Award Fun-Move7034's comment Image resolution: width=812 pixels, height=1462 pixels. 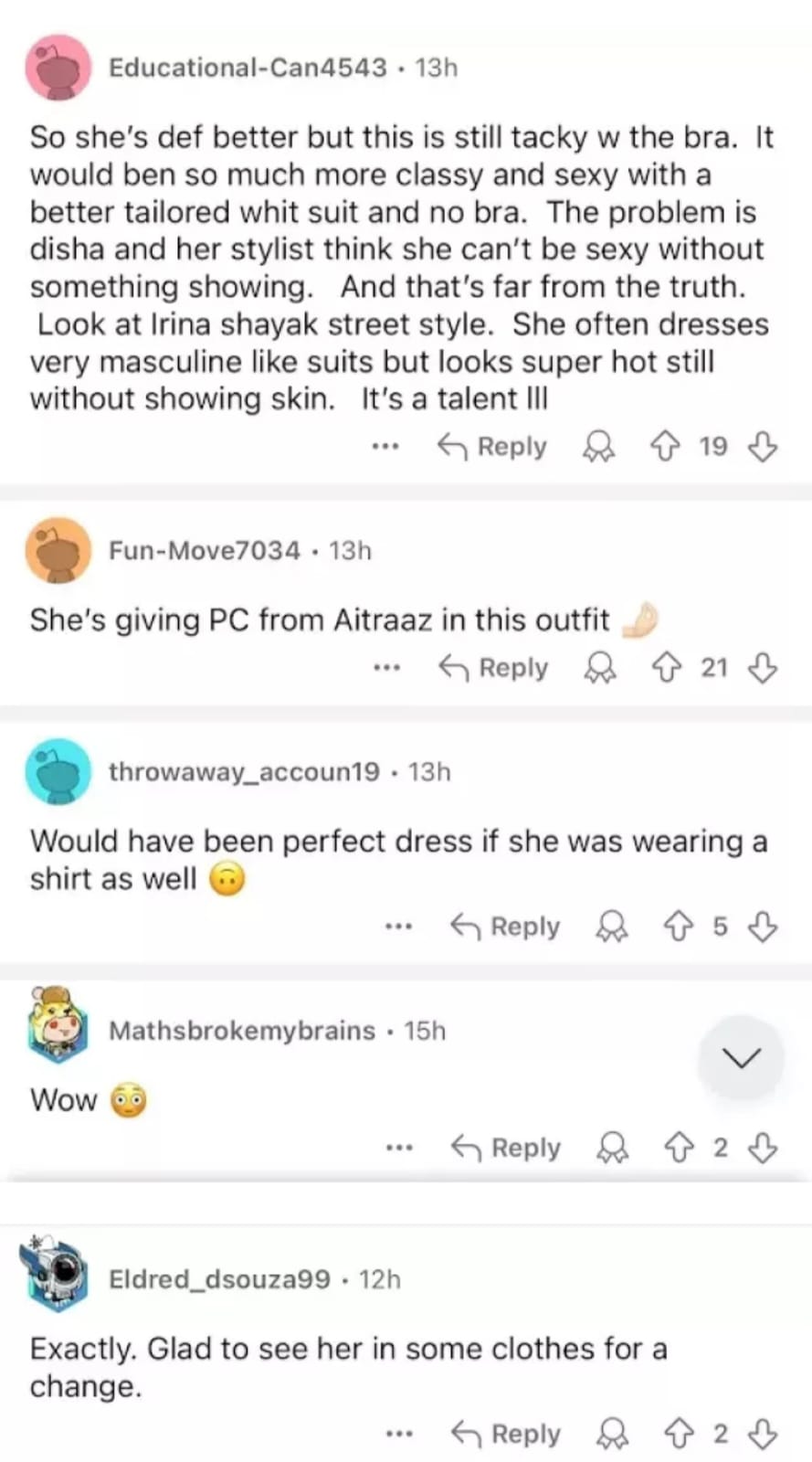[x=600, y=668]
